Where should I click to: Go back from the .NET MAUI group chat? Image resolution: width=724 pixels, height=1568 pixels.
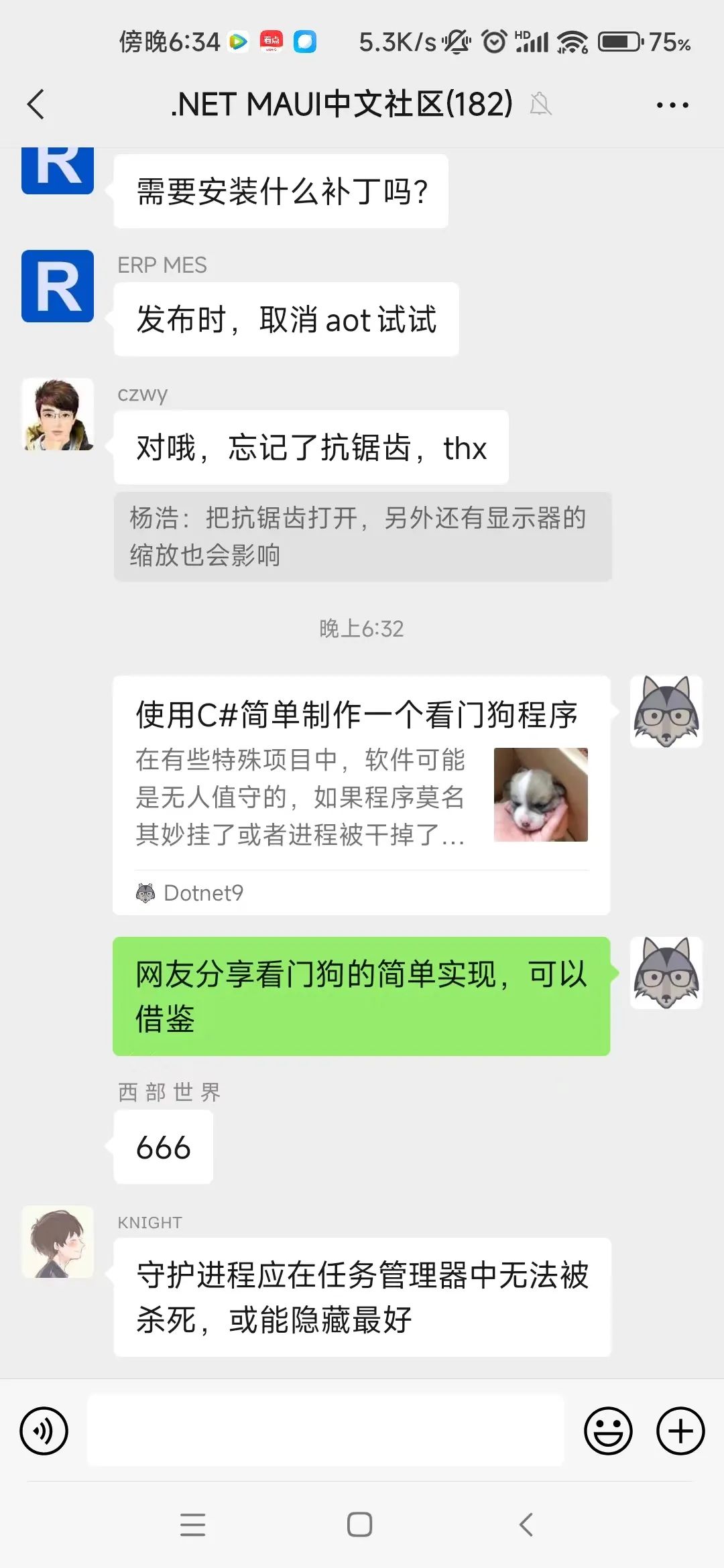pyautogui.click(x=36, y=105)
